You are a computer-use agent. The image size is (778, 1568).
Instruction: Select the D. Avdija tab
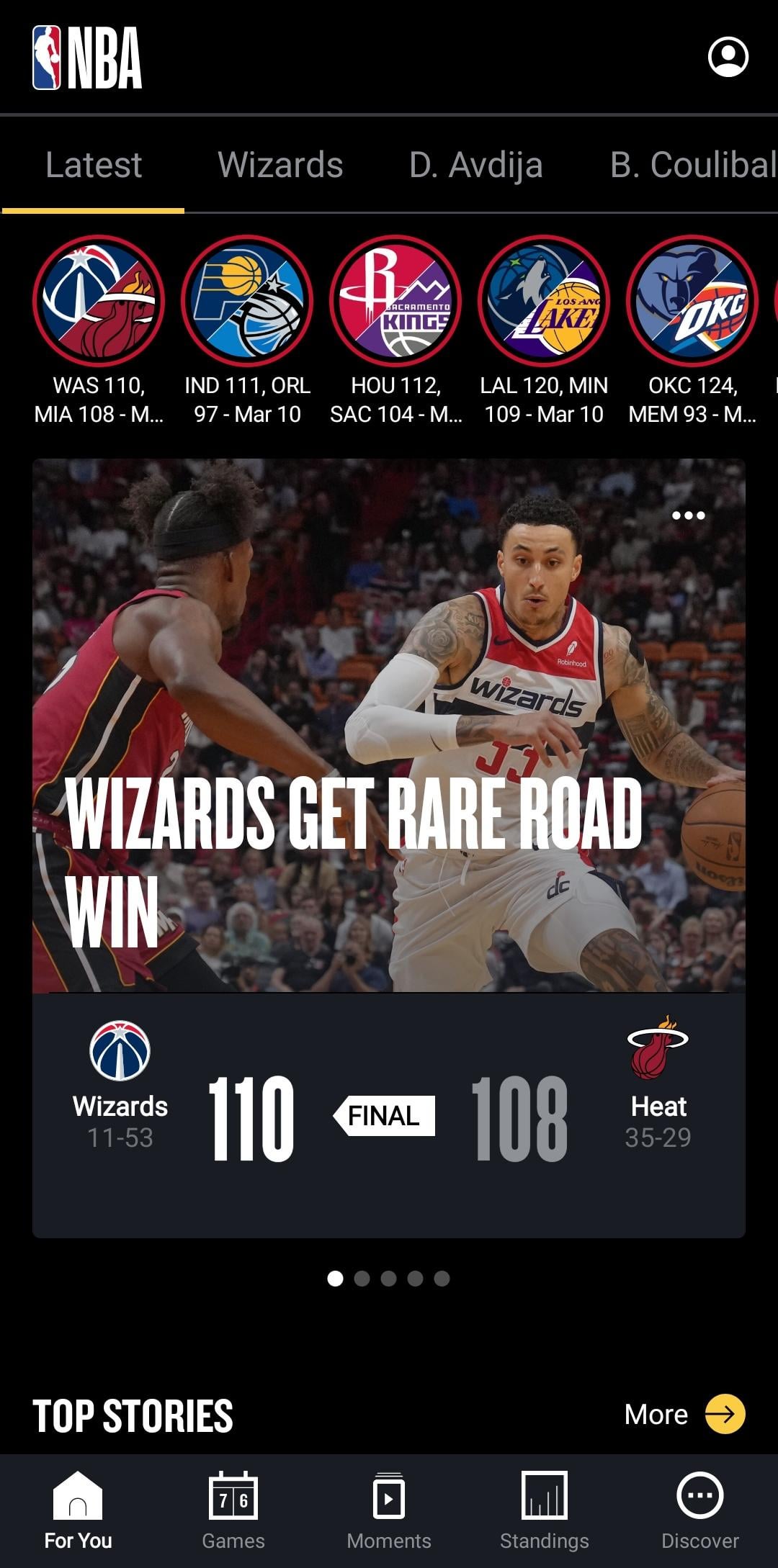pos(475,165)
